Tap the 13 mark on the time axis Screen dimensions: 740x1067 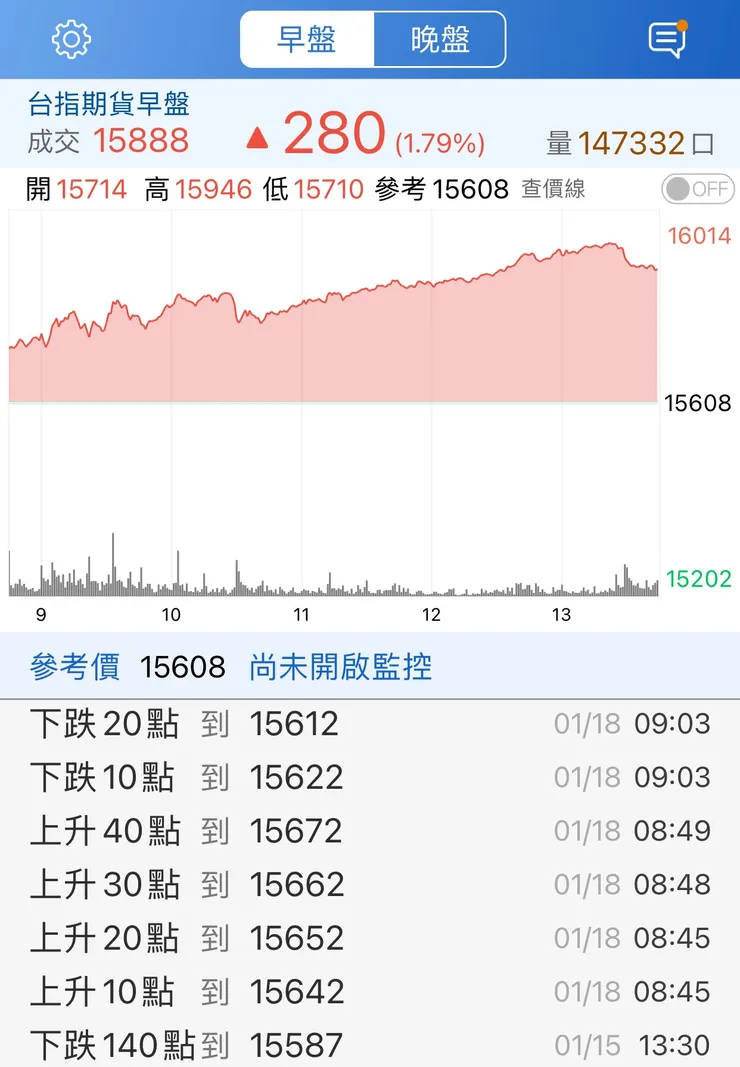point(563,615)
